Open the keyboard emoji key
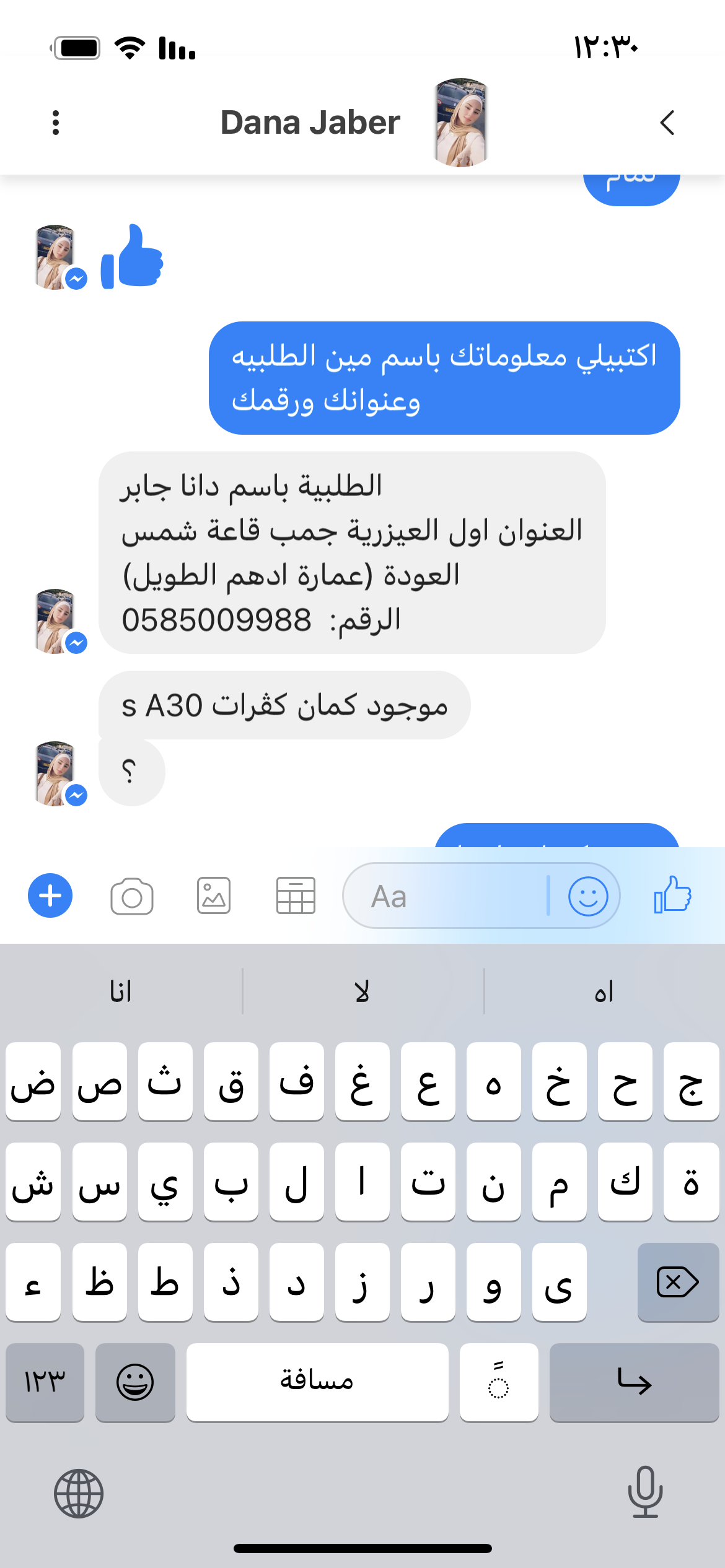The width and height of the screenshot is (725, 1568). tap(135, 1382)
